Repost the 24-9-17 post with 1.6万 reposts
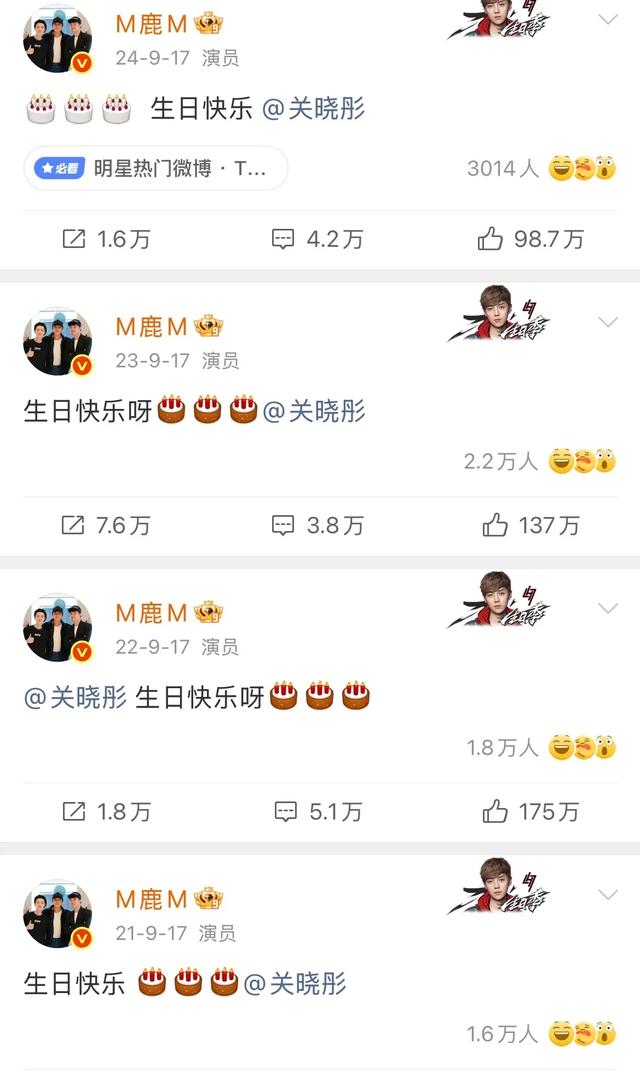 (106, 239)
